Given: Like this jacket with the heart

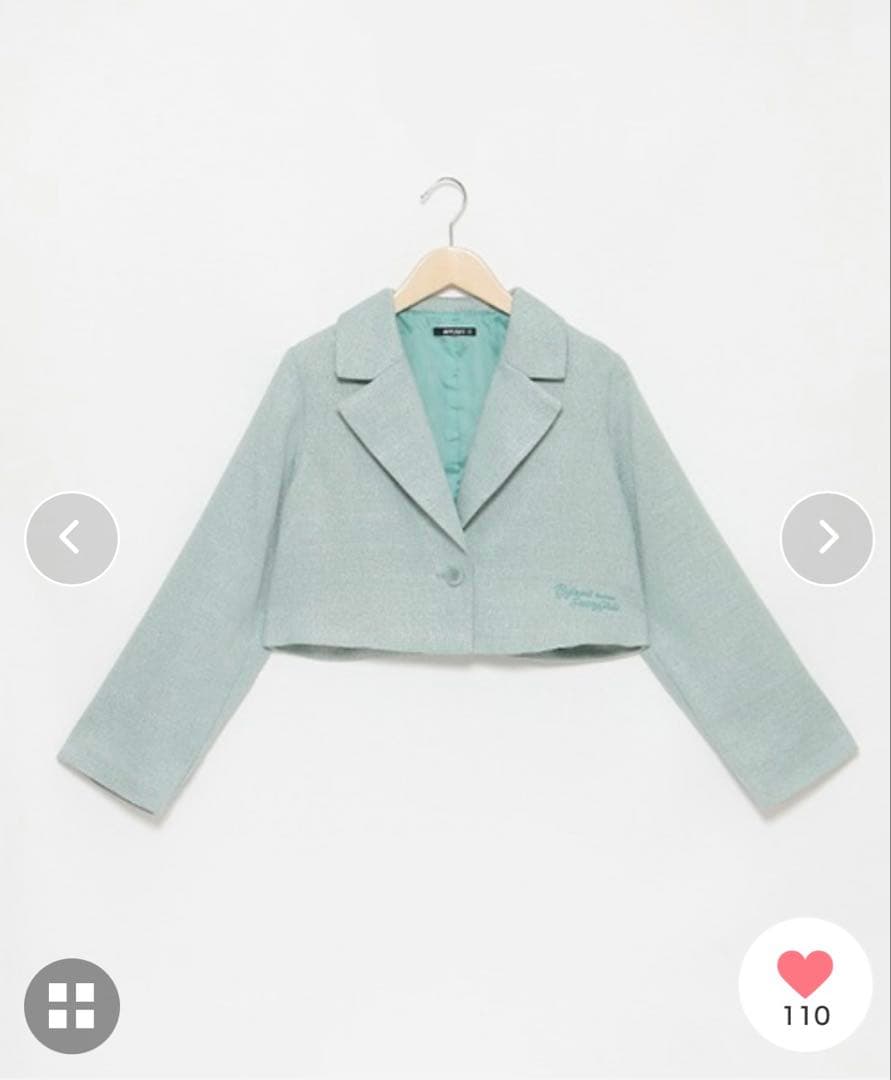Looking at the screenshot, I should (x=805, y=974).
